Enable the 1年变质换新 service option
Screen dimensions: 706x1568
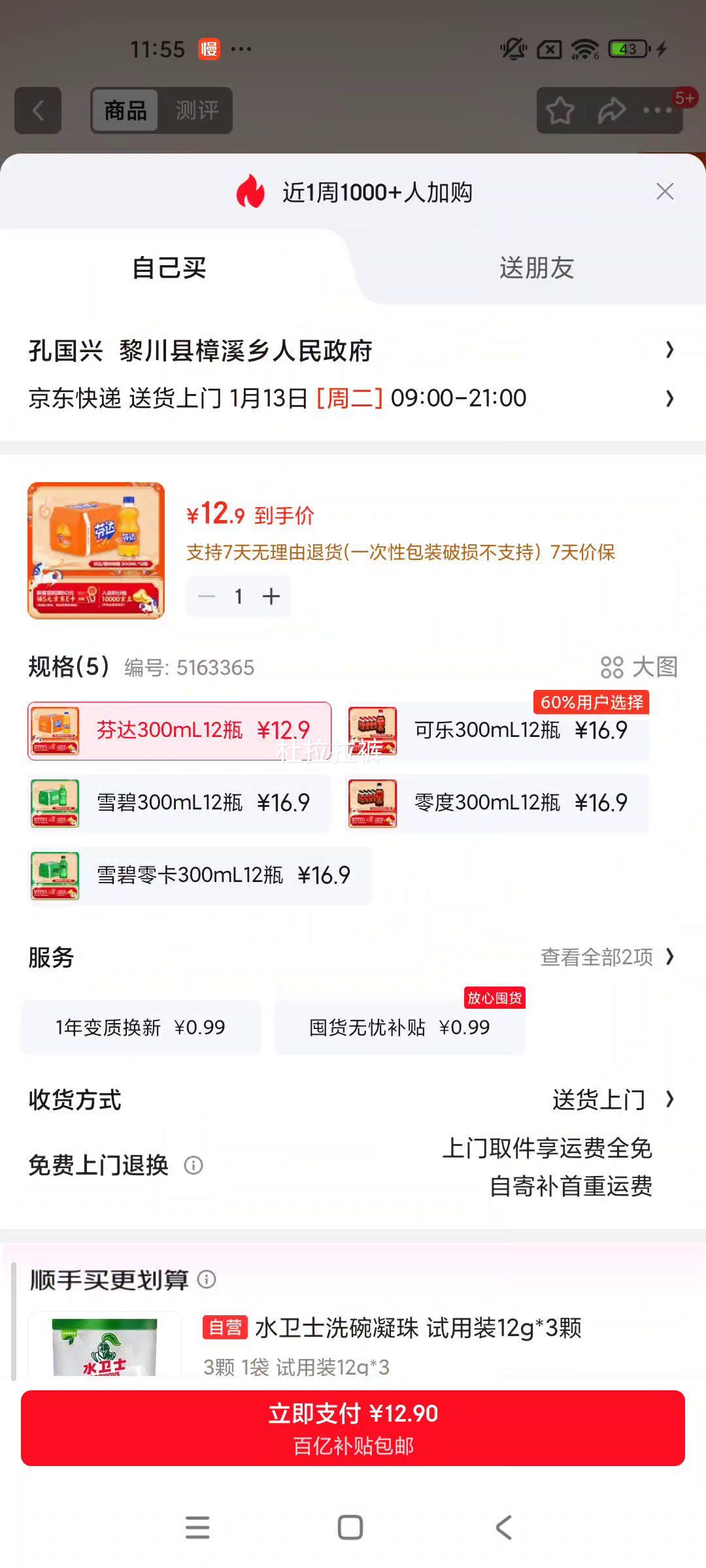coord(141,1027)
